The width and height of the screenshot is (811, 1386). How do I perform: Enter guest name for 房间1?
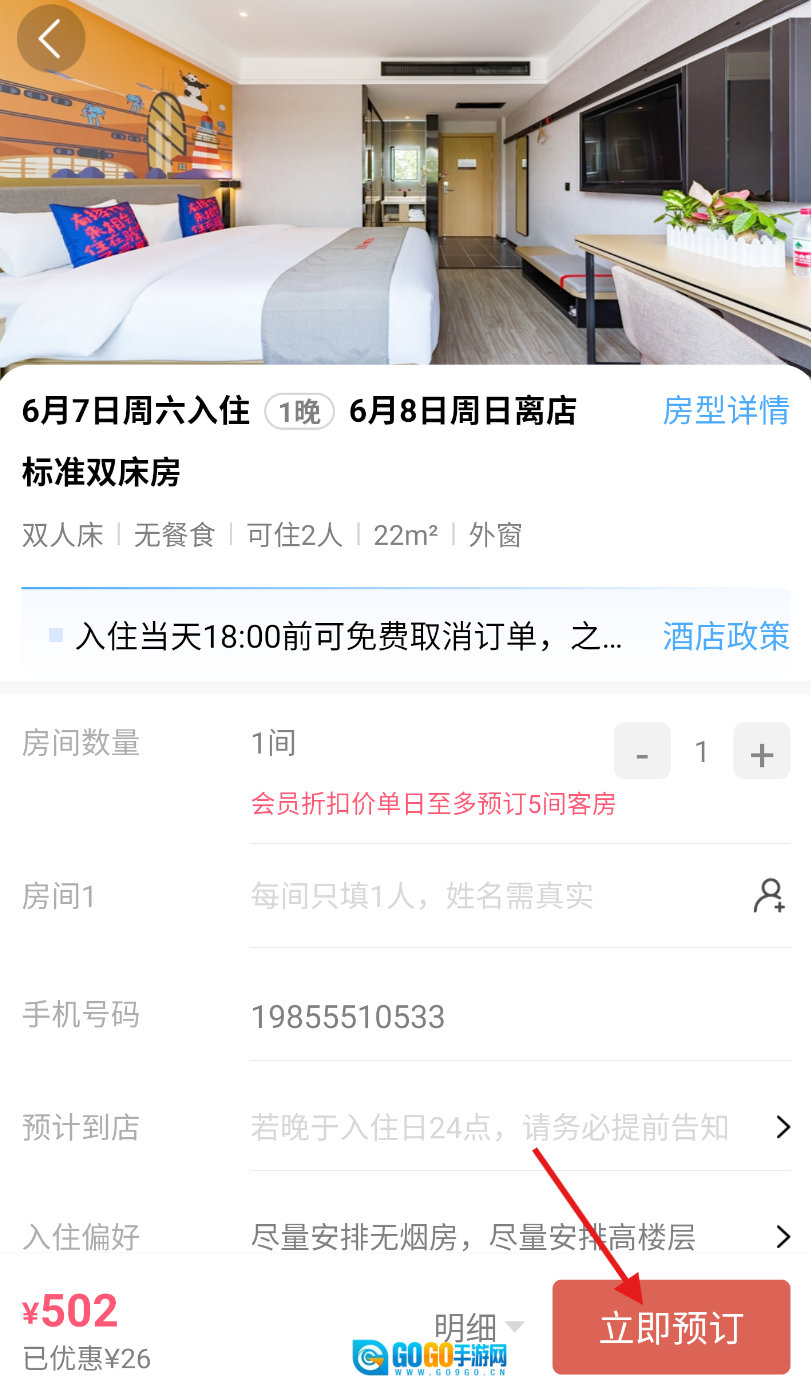pos(480,895)
